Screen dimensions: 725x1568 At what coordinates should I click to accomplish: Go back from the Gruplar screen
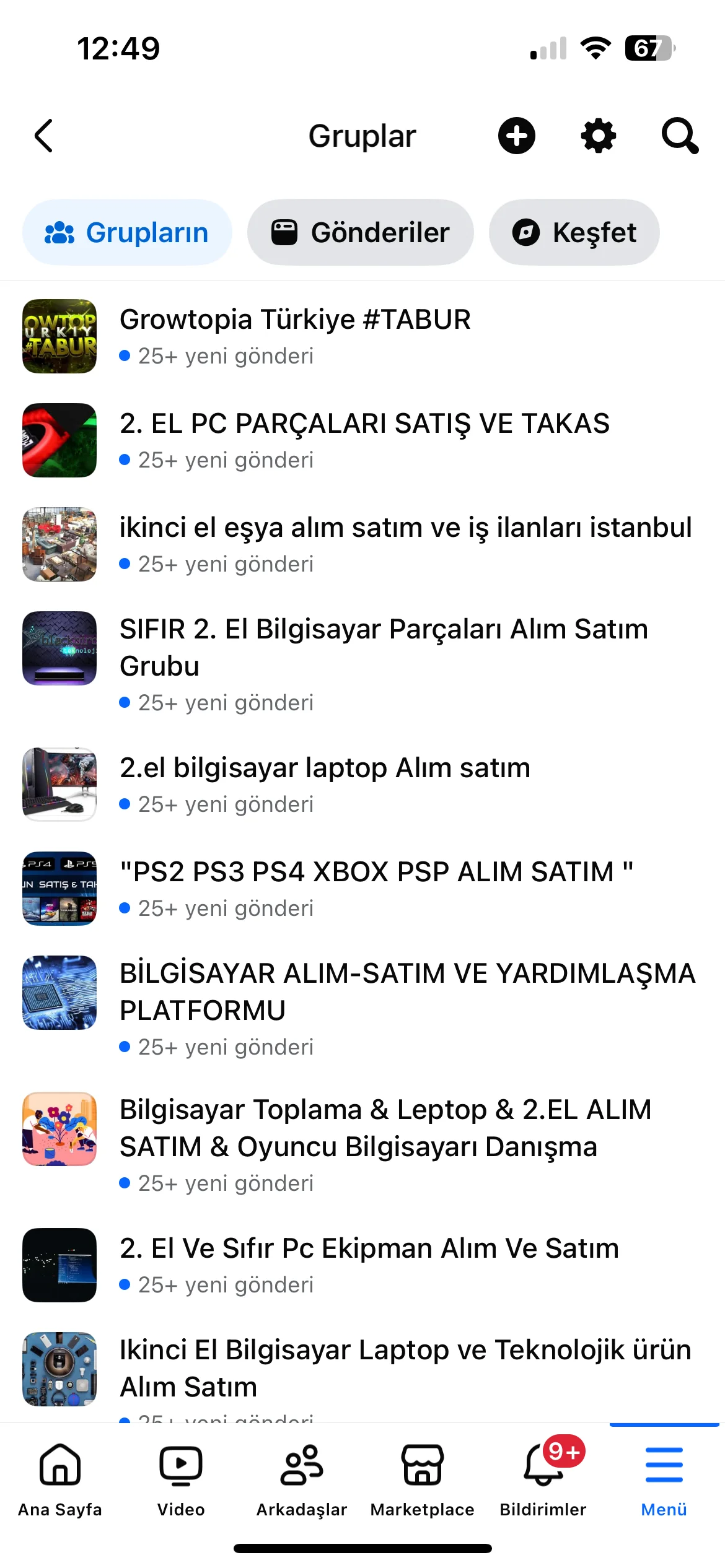coord(43,136)
